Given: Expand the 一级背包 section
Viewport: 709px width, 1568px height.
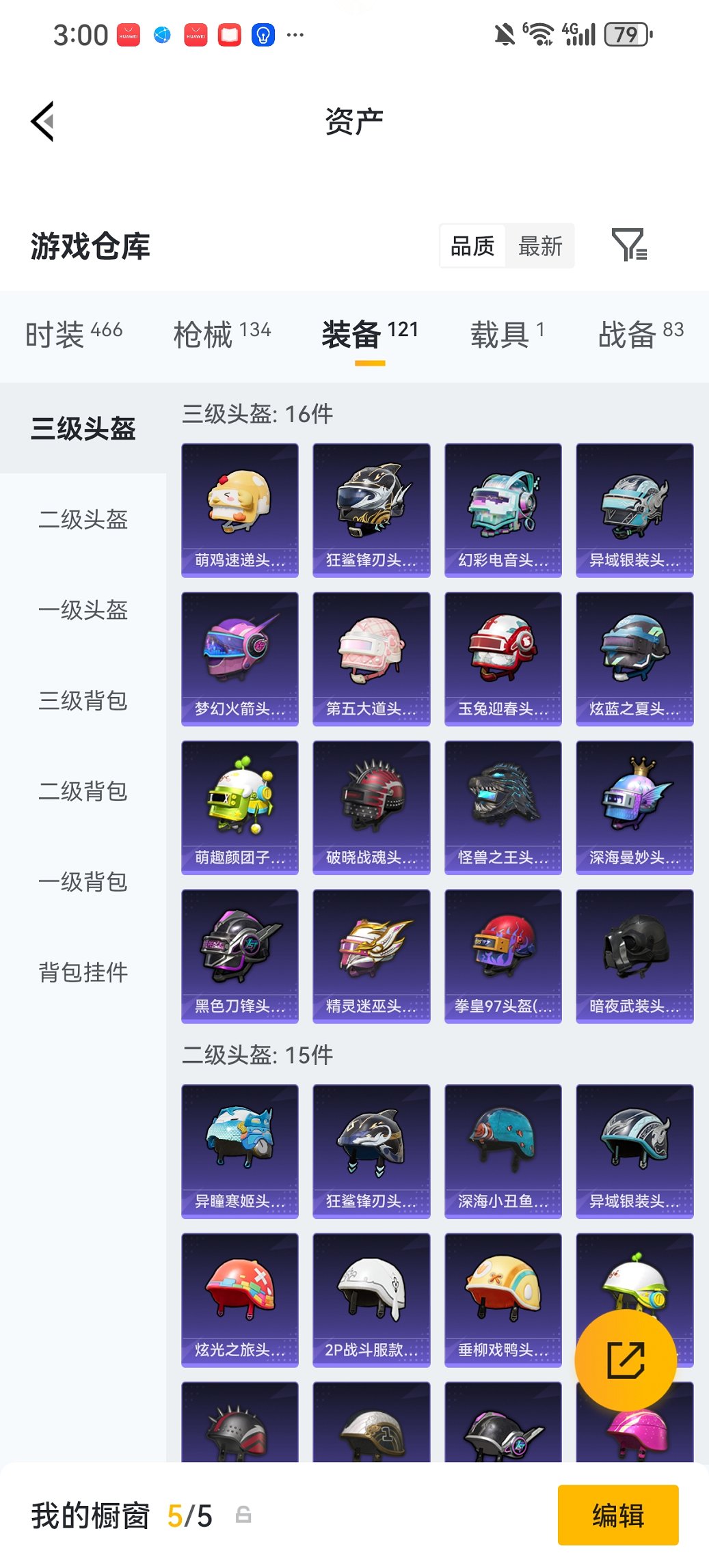Looking at the screenshot, I should click(x=82, y=883).
